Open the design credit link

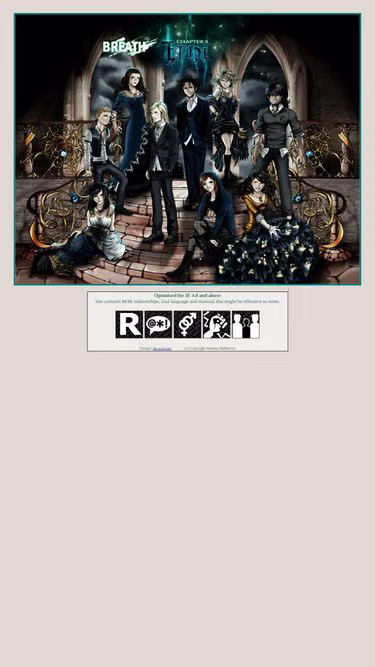tap(162, 348)
